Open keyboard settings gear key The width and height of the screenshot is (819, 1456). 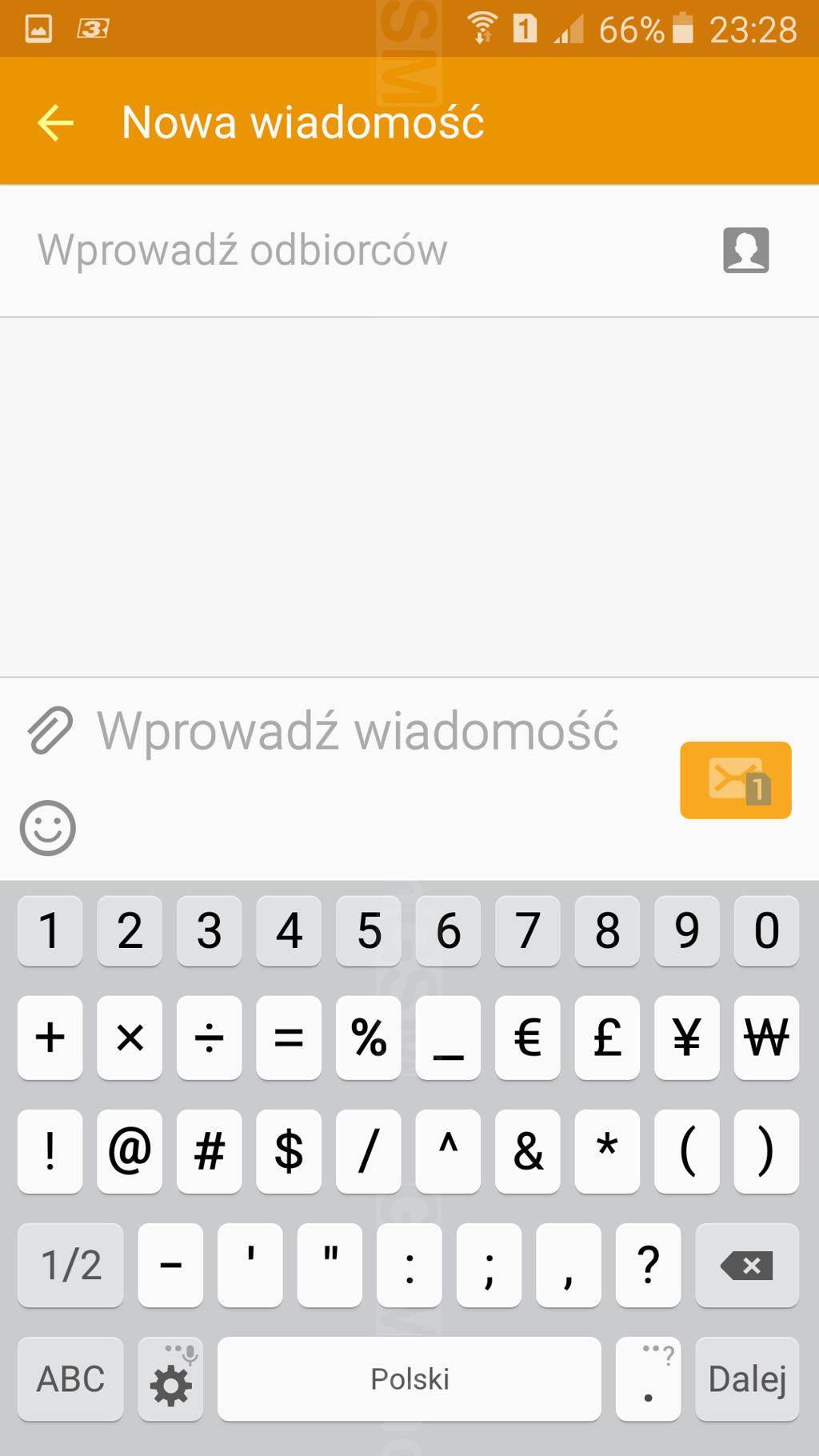[170, 1379]
